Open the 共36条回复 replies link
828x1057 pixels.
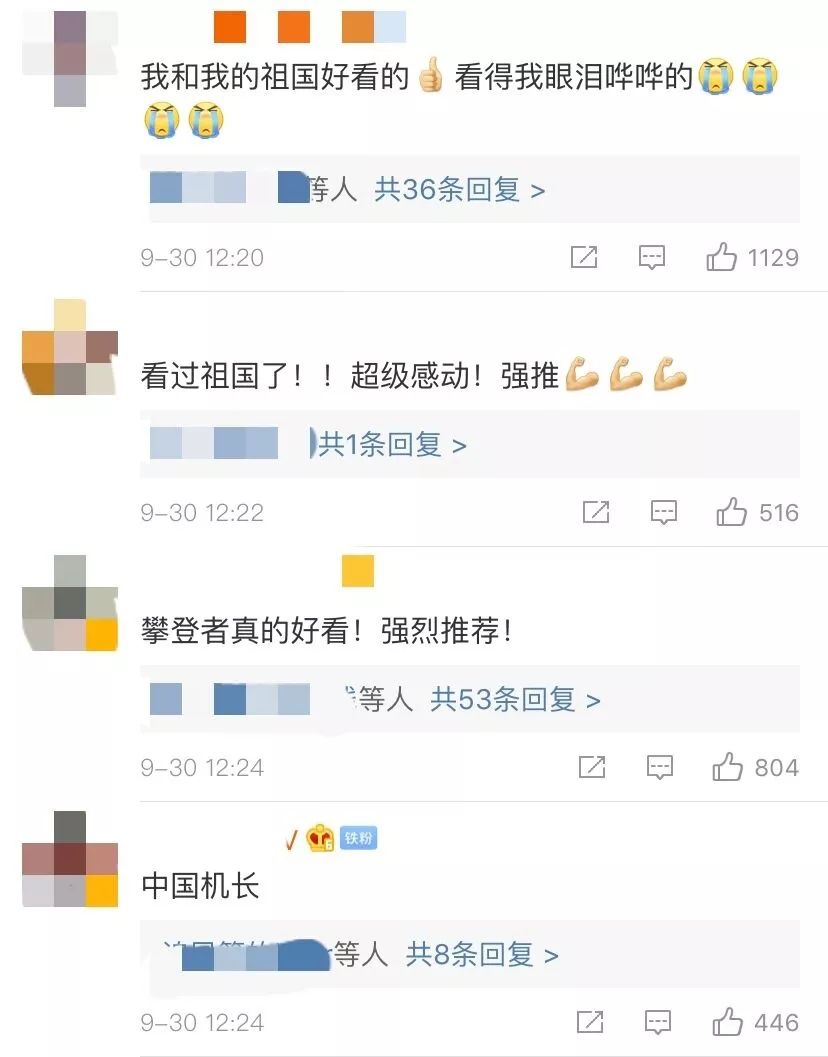coord(459,189)
